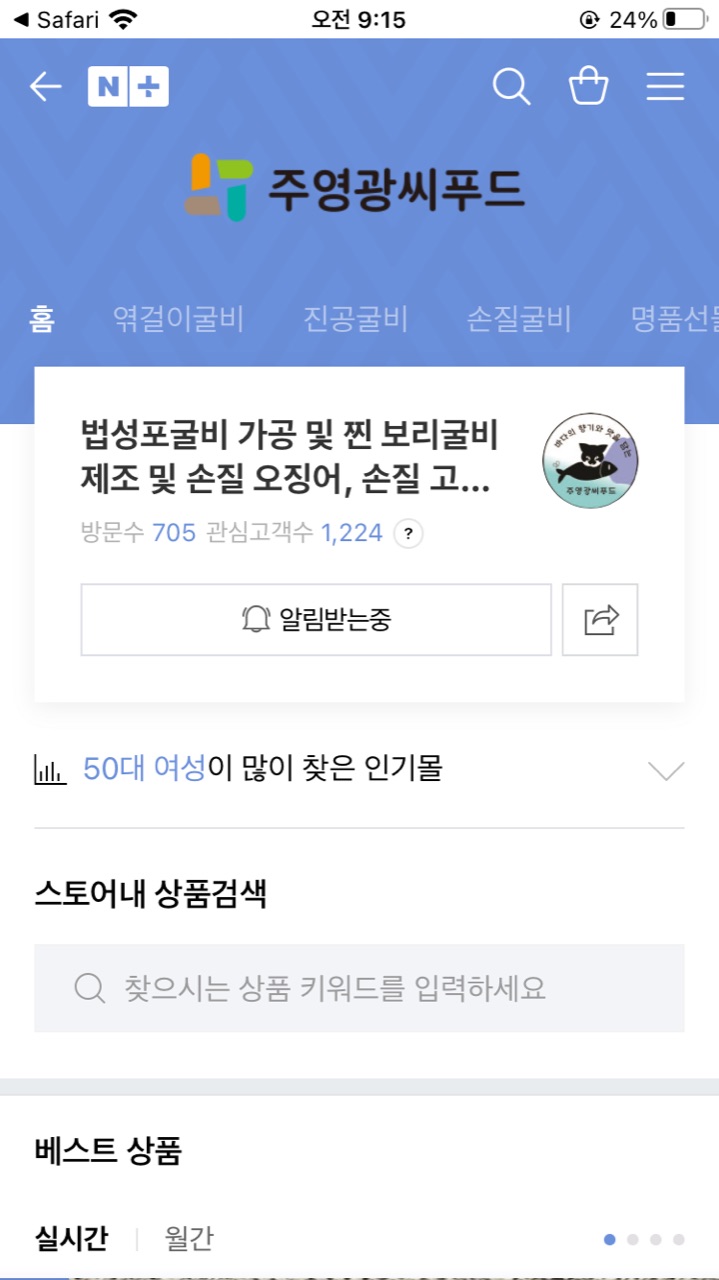Open the store search magnifier
This screenshot has height=1280, width=719.
point(511,87)
